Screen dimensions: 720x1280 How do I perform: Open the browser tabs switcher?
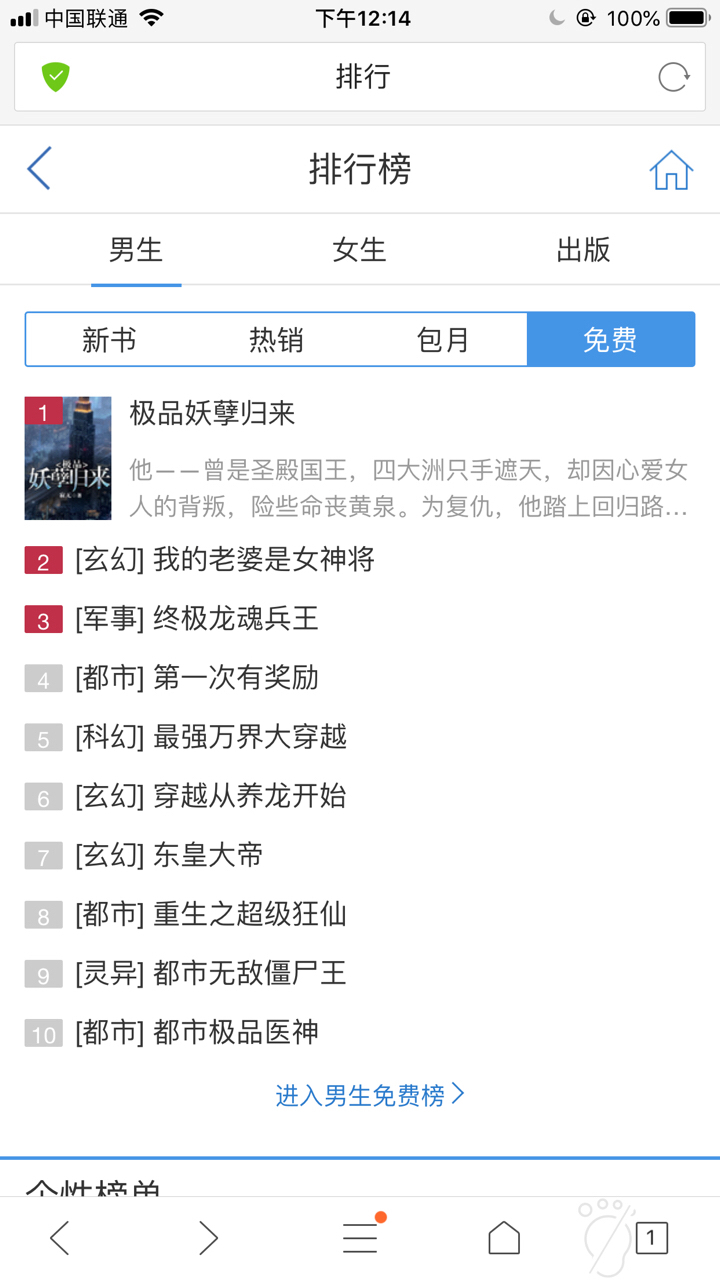pyautogui.click(x=651, y=1238)
